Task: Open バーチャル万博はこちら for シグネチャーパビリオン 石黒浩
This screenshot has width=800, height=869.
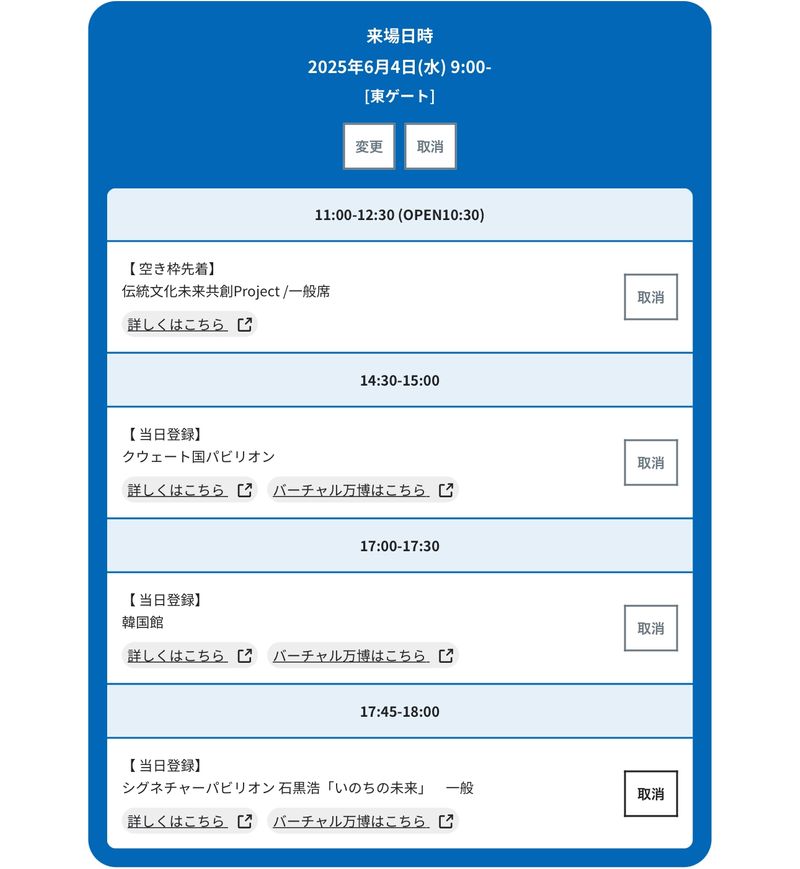Action: coord(362,821)
